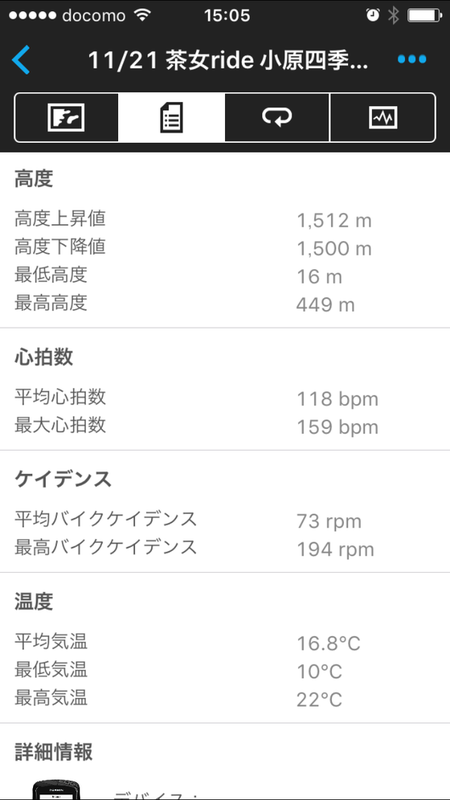Screen dimensions: 450x800
Task: Go back using the blue arrow
Action: tap(21, 60)
